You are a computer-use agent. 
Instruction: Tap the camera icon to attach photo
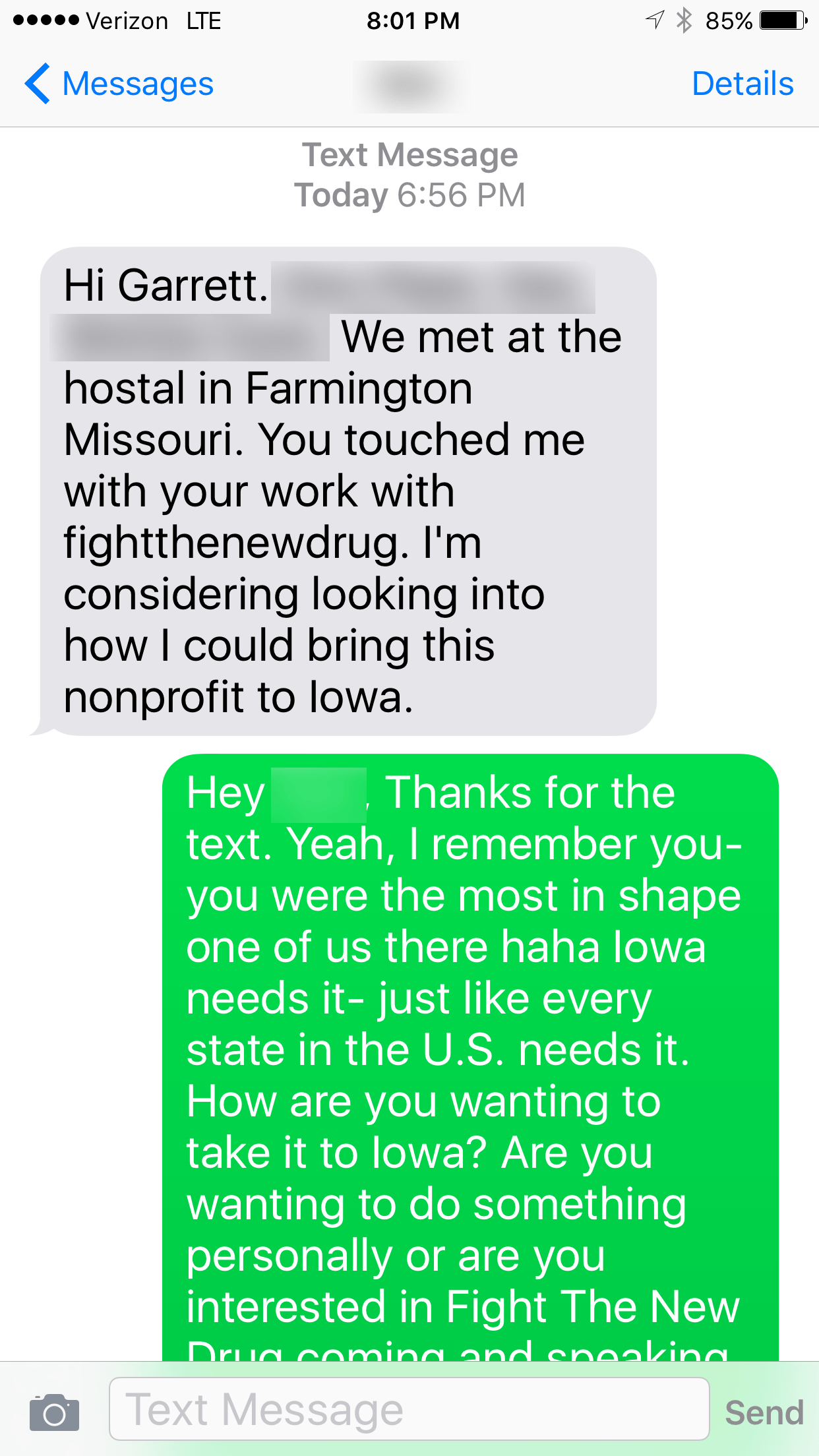[54, 1412]
